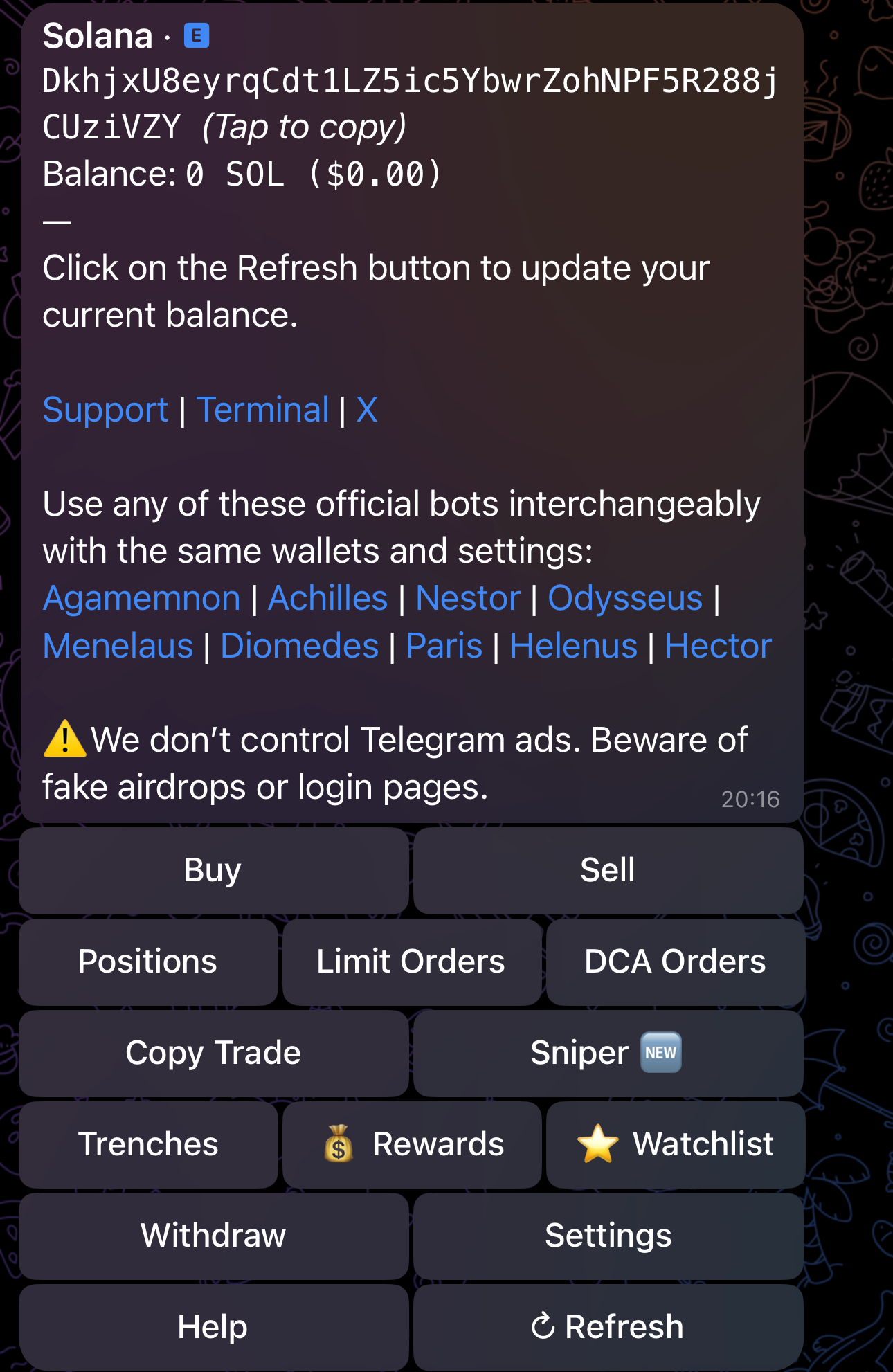Open the Trenches panel
This screenshot has width=893, height=1372.
coord(147,1144)
